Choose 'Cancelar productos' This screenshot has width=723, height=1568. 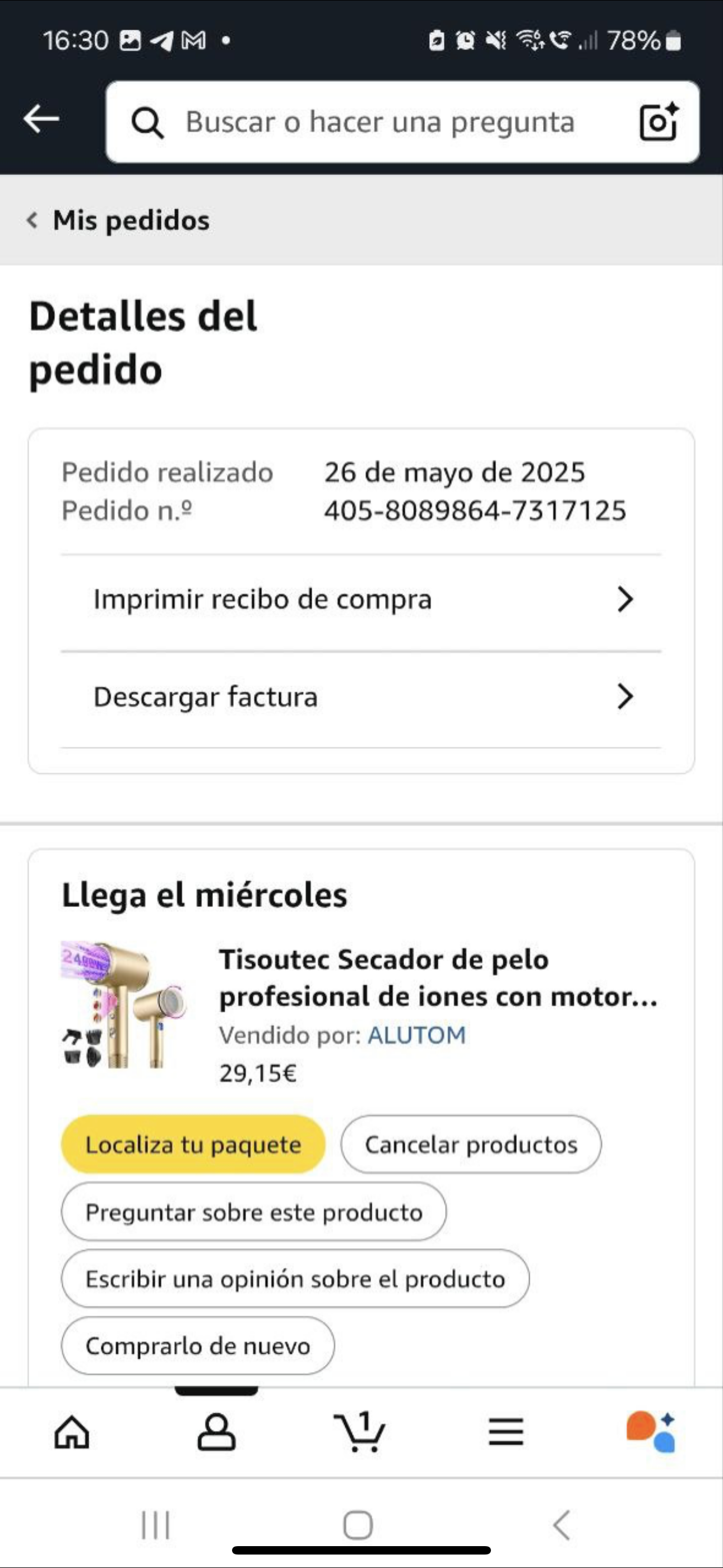[x=470, y=1145]
